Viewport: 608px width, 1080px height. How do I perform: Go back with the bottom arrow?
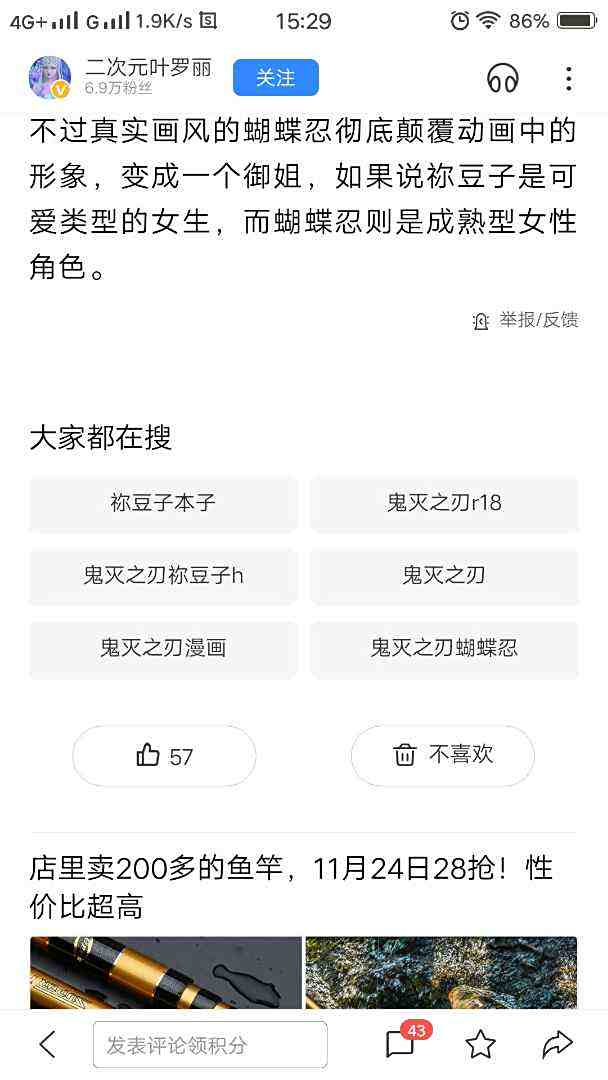click(x=48, y=1045)
